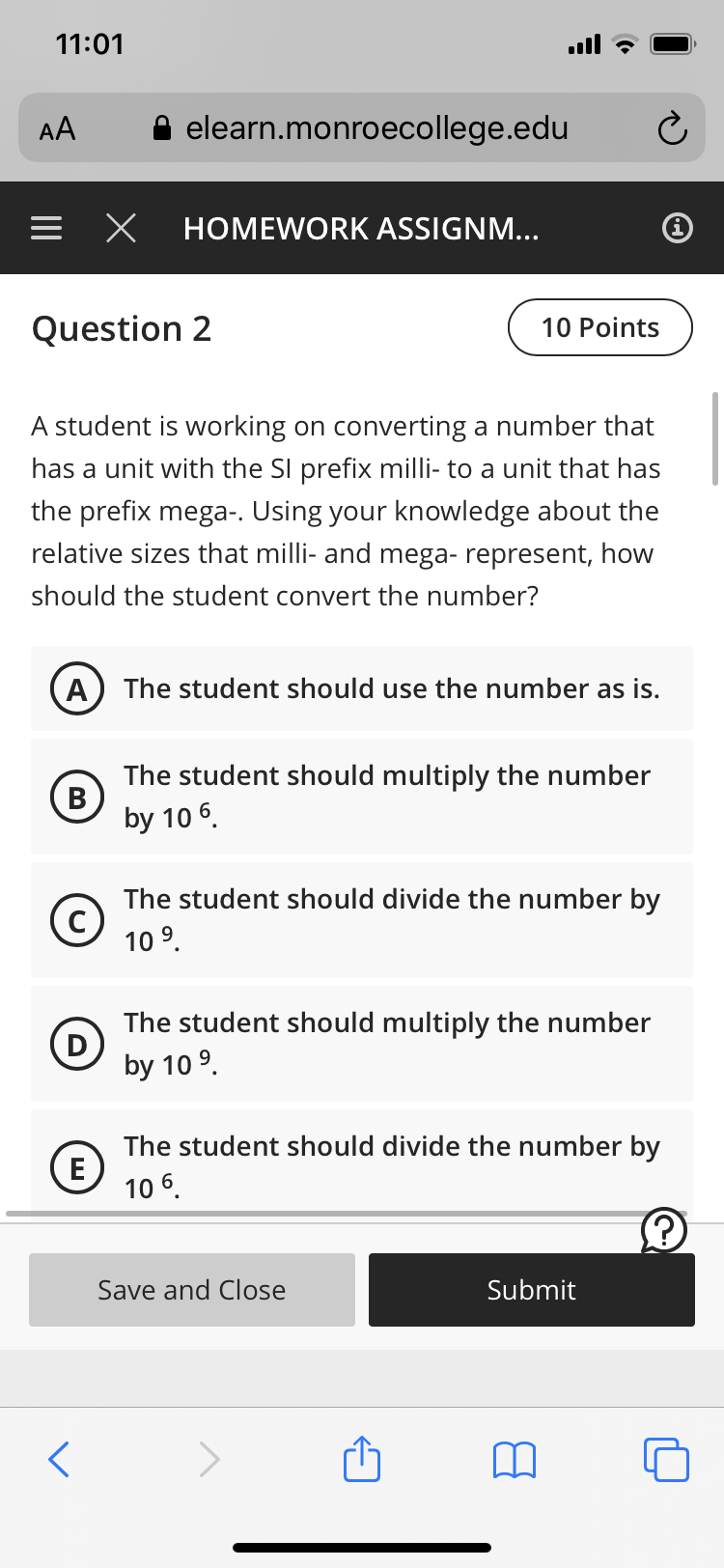Viewport: 724px width, 1568px height.
Task: Open Safari's share sheet
Action: pos(362,1458)
